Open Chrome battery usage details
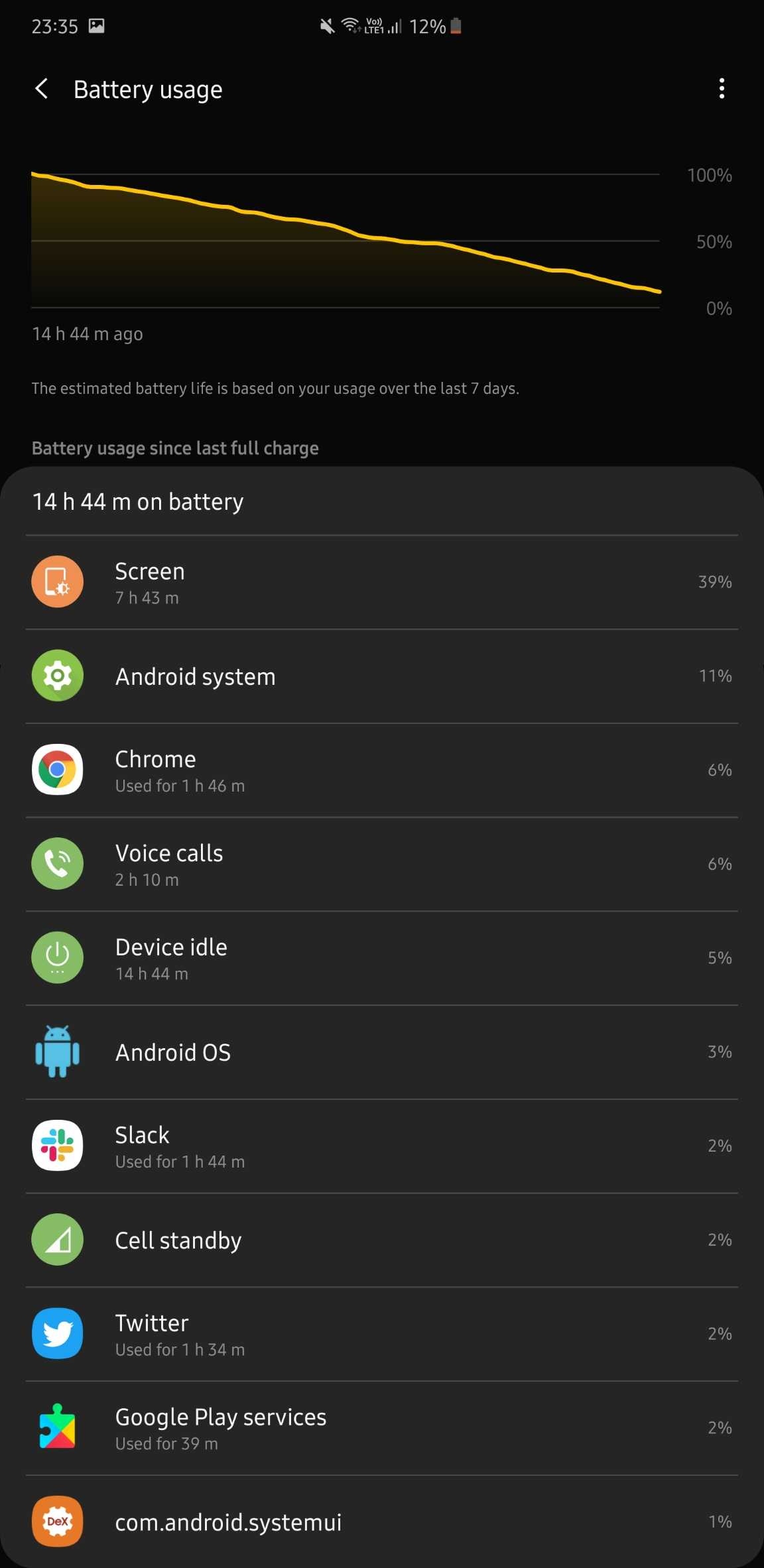Image resolution: width=764 pixels, height=1568 pixels. coord(381,770)
